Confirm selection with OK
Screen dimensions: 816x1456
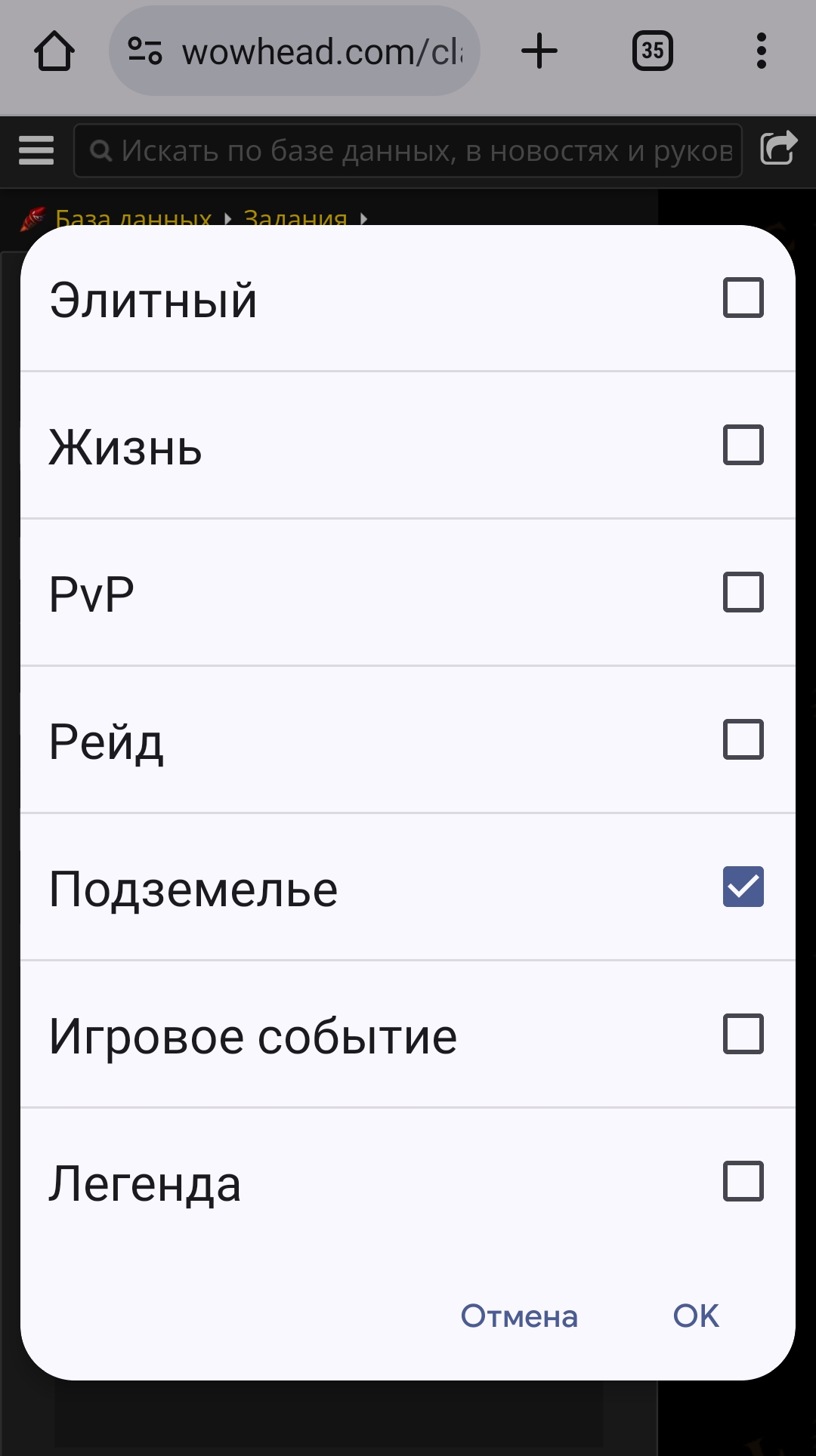click(x=696, y=1316)
